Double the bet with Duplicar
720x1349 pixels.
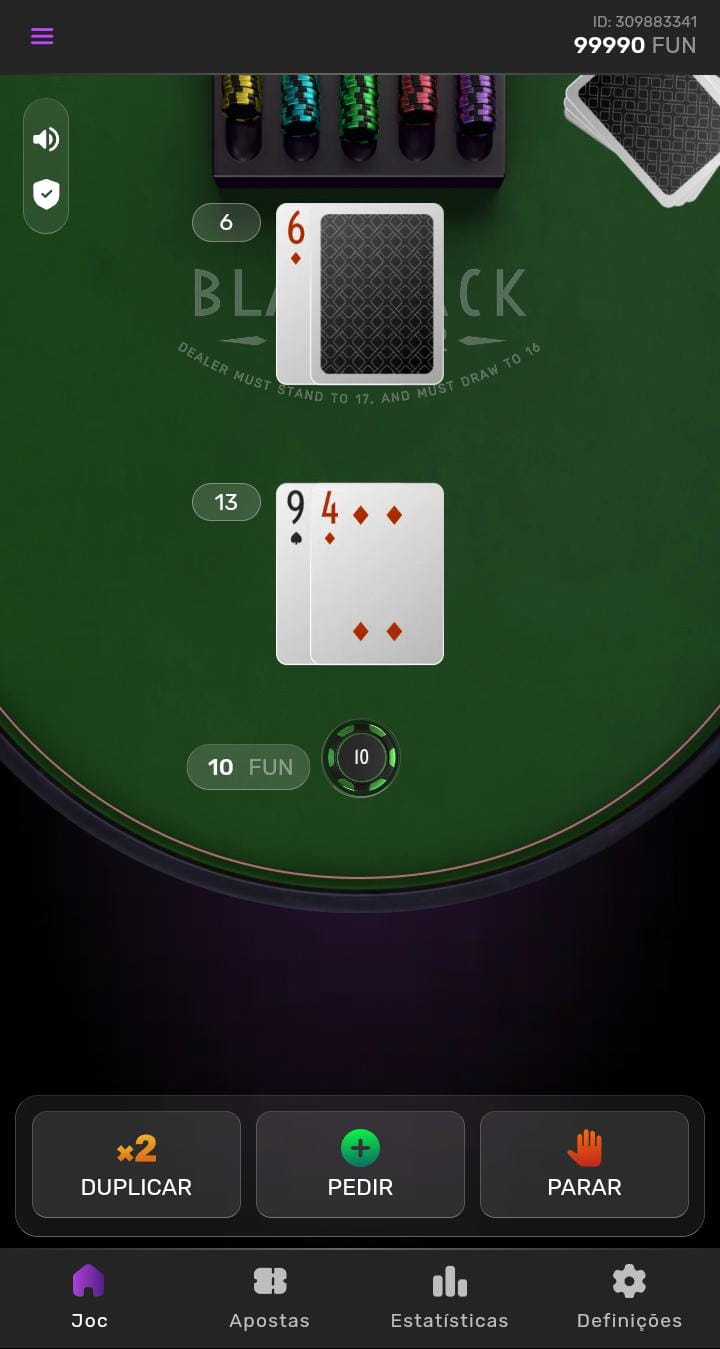[136, 1164]
